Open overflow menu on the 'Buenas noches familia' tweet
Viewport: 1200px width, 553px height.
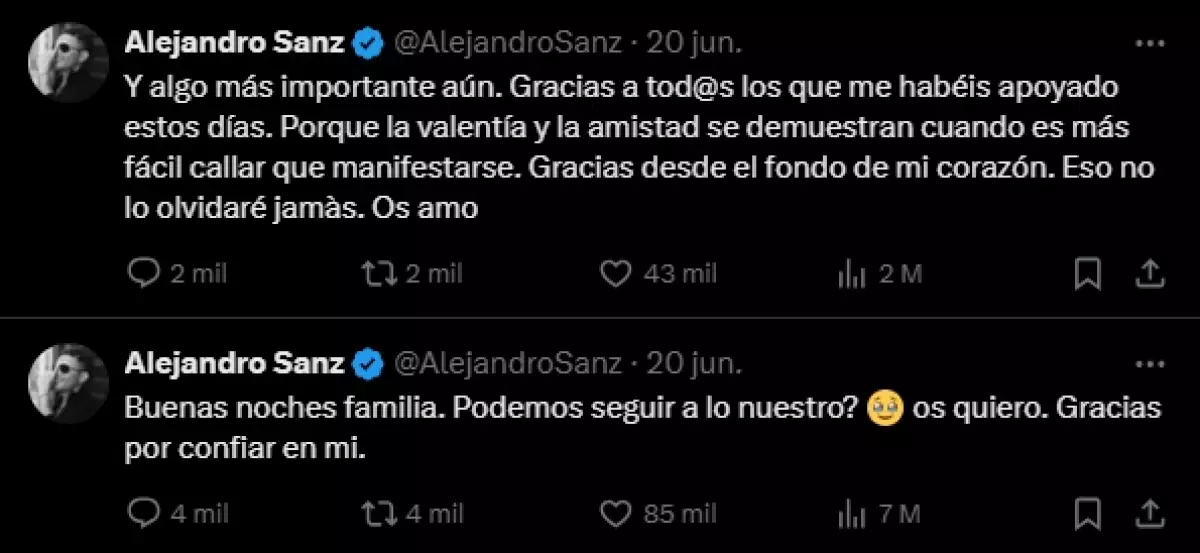(x=1151, y=364)
